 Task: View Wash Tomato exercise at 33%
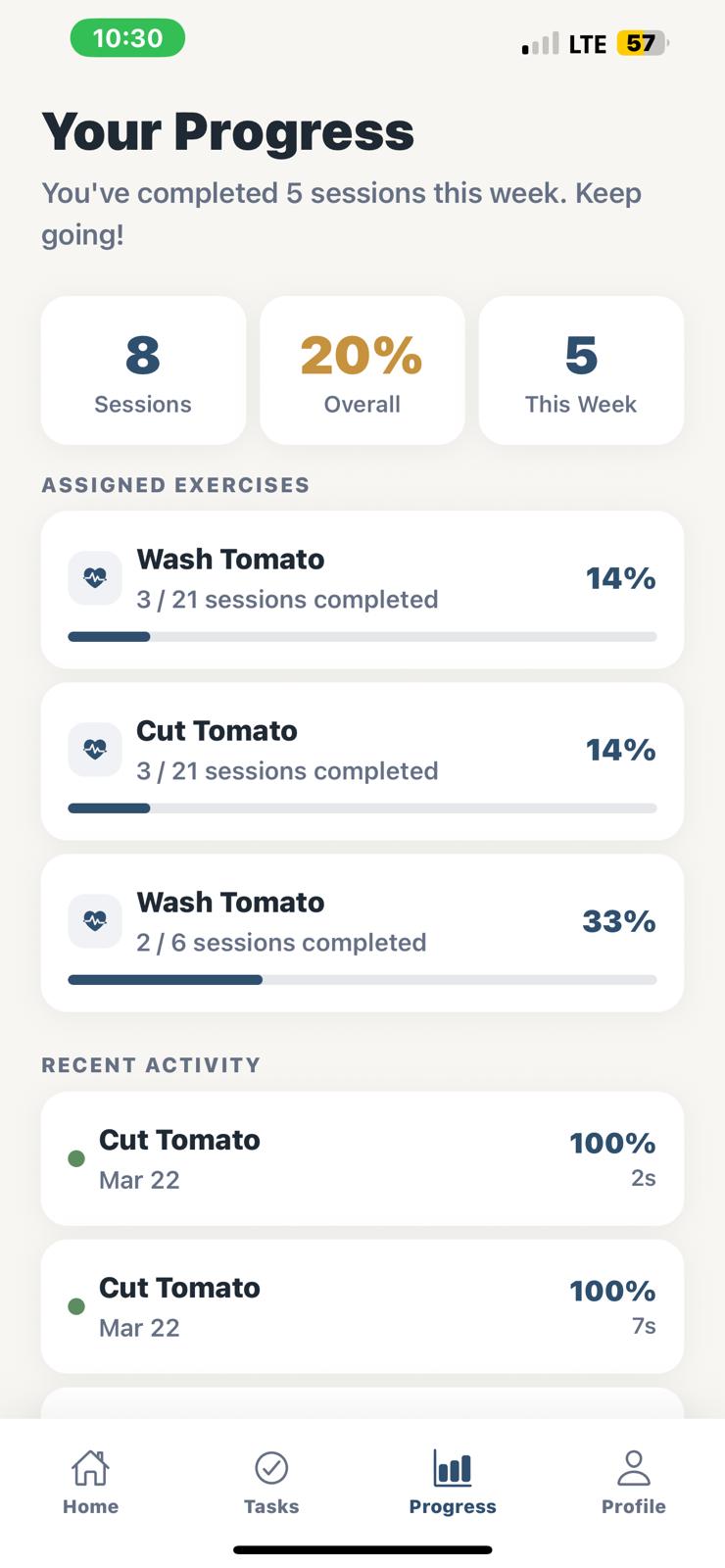pos(362,932)
